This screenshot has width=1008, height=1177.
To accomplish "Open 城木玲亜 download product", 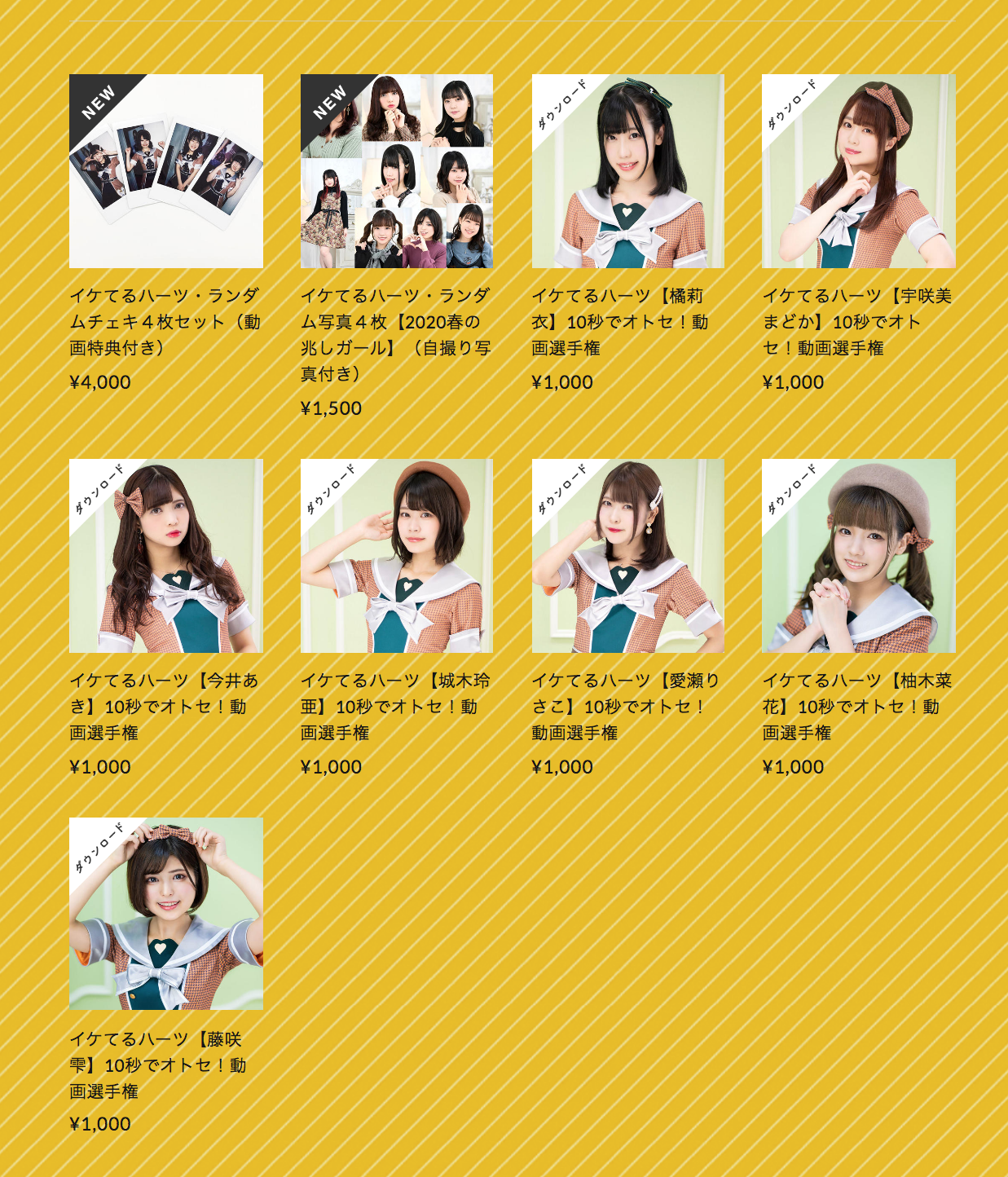I will coord(397,556).
